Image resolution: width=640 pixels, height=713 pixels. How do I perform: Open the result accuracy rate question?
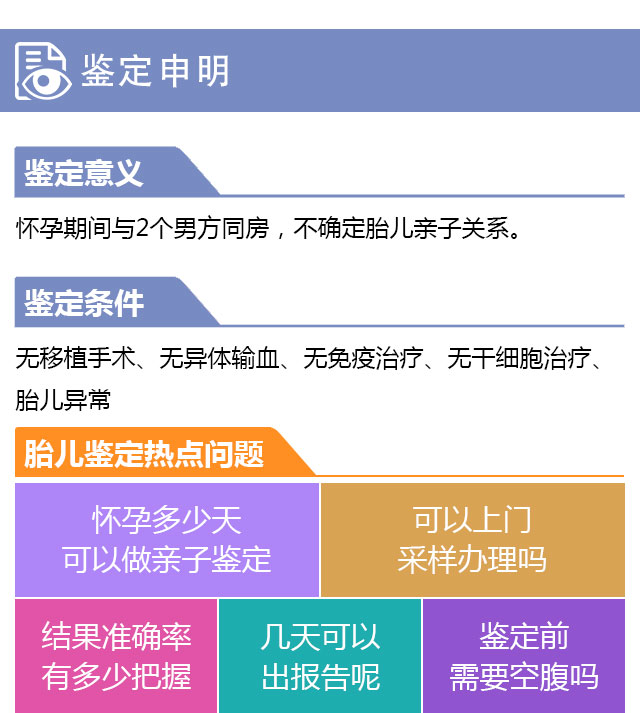point(116,656)
